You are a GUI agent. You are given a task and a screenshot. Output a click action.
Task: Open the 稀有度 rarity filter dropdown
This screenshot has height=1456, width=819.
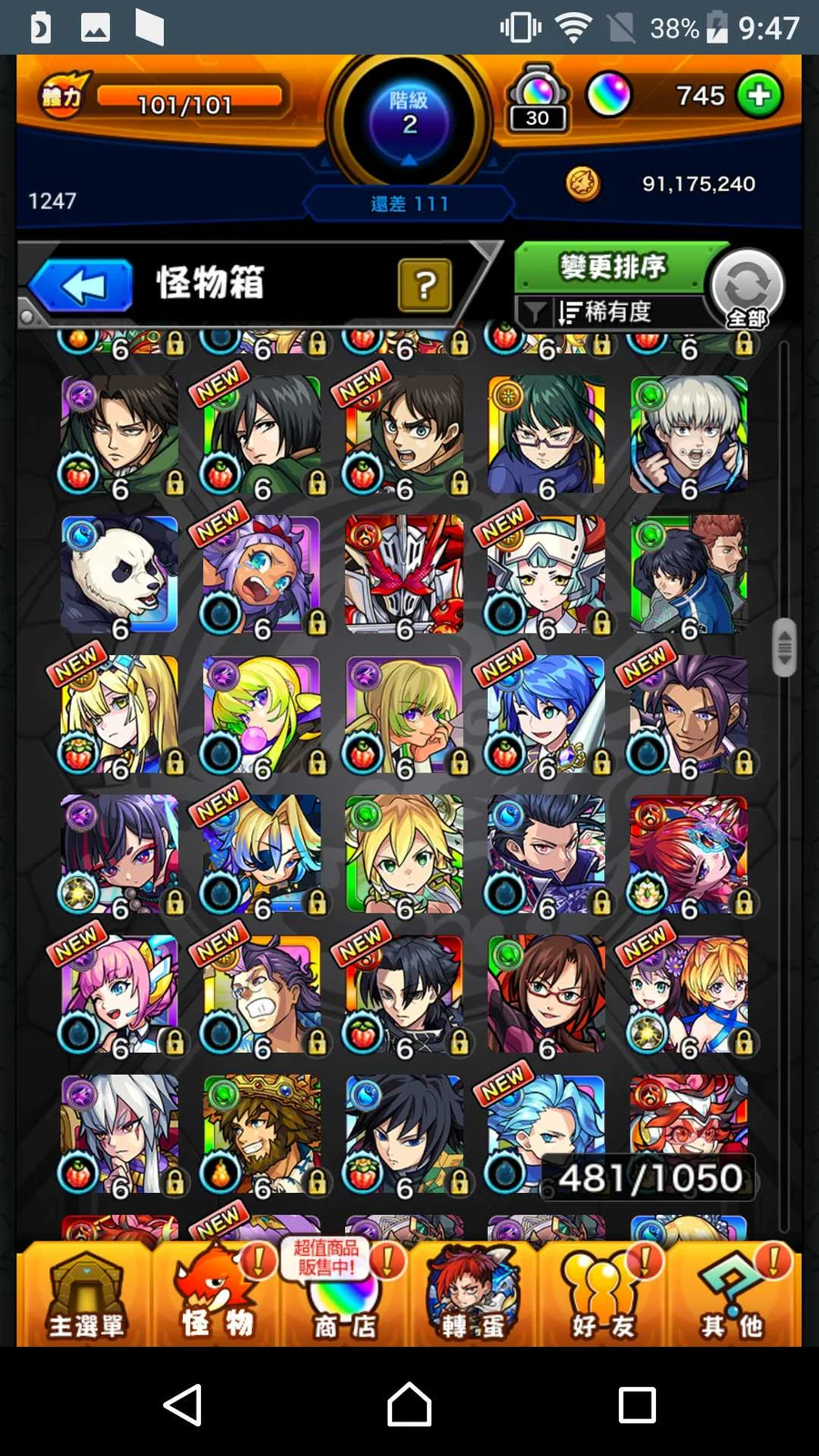605,312
